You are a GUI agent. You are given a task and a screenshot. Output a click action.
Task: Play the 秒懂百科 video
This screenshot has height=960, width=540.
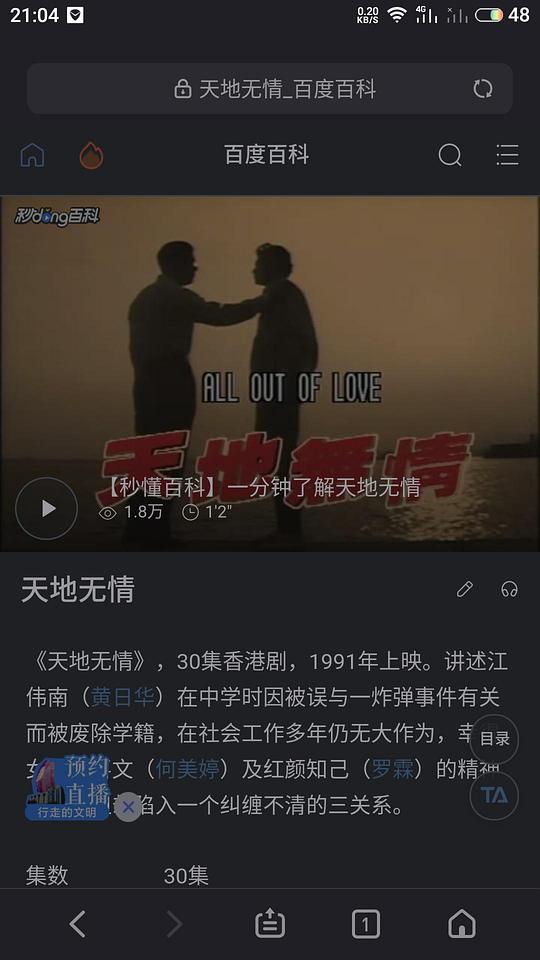click(47, 508)
